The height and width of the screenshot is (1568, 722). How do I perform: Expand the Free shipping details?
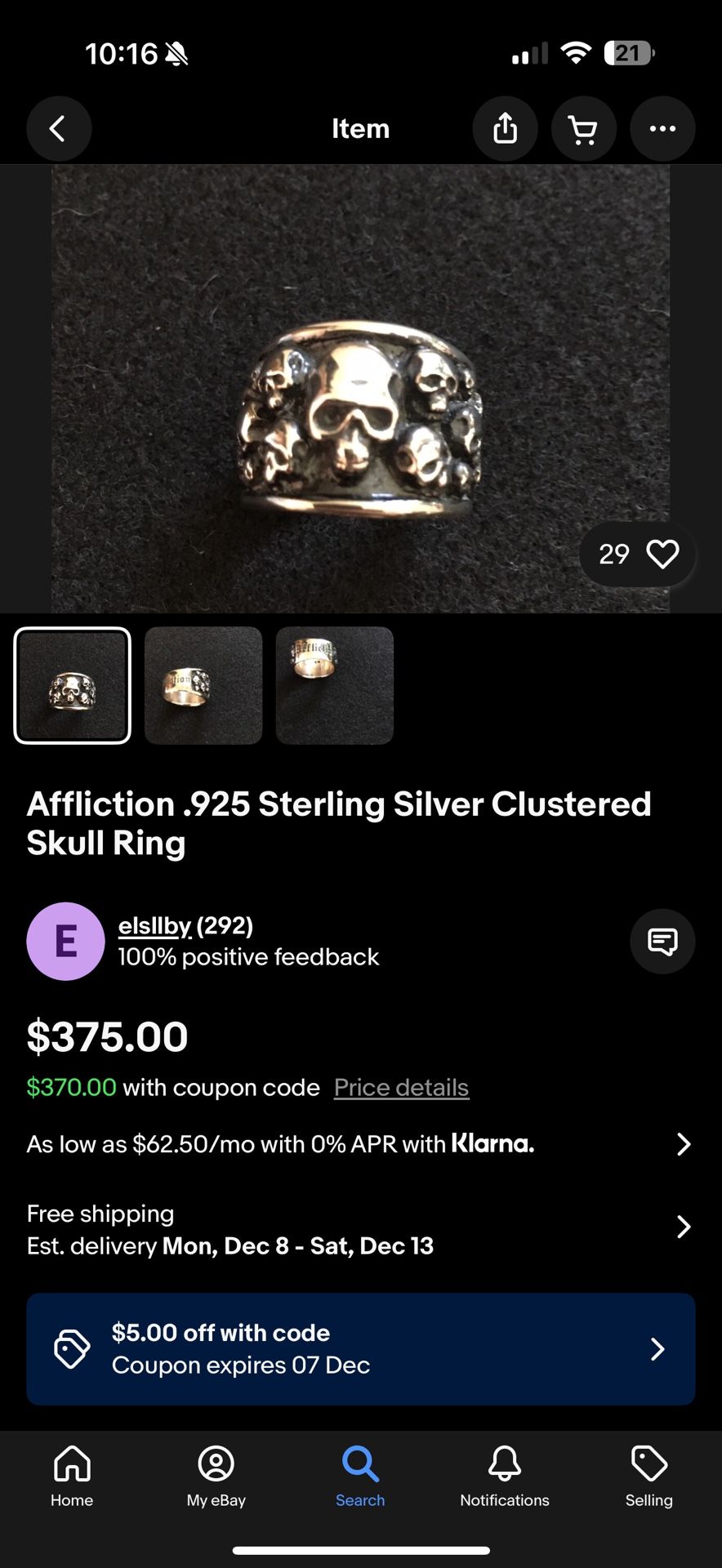tap(684, 1227)
